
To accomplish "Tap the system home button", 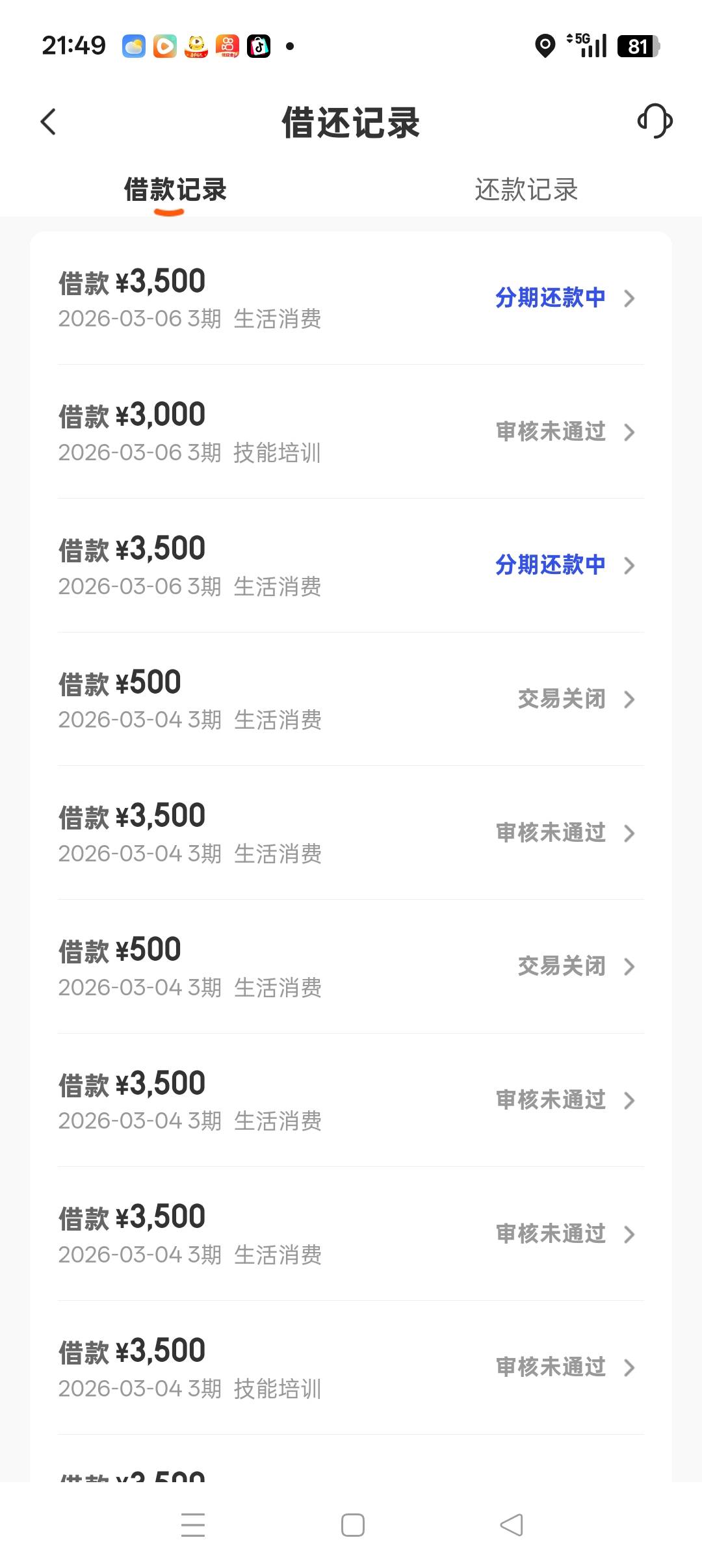I will (352, 1525).
